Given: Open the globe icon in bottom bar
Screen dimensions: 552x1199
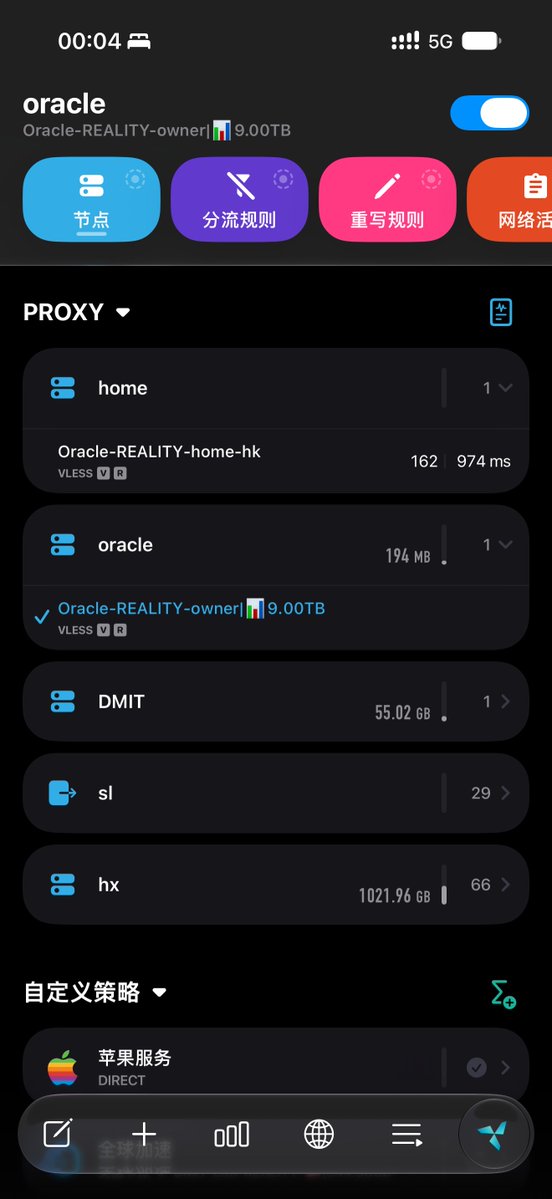Looking at the screenshot, I should click(x=319, y=1134).
